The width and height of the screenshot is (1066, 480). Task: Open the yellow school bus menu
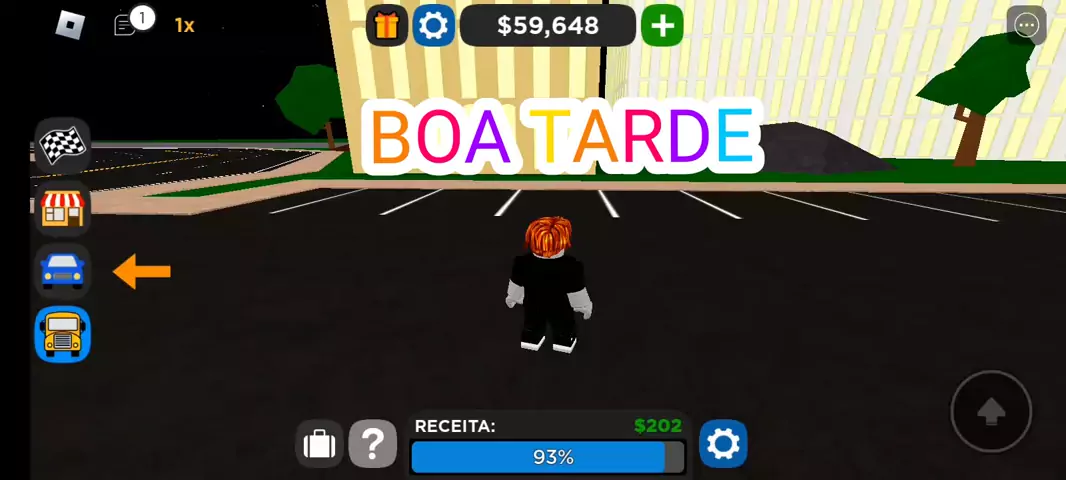click(x=63, y=334)
